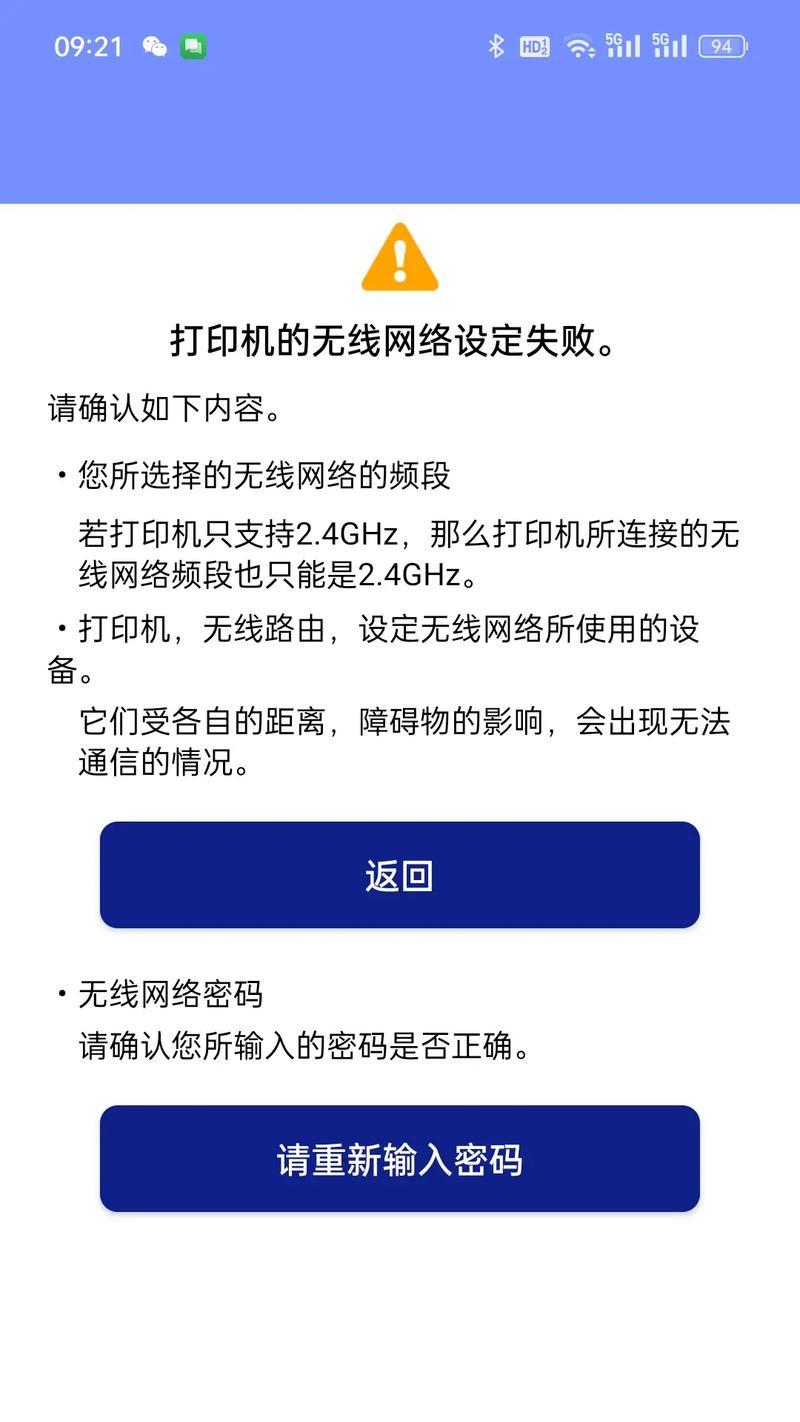Select 请重新输入密码 to re-enter password

click(399, 1159)
